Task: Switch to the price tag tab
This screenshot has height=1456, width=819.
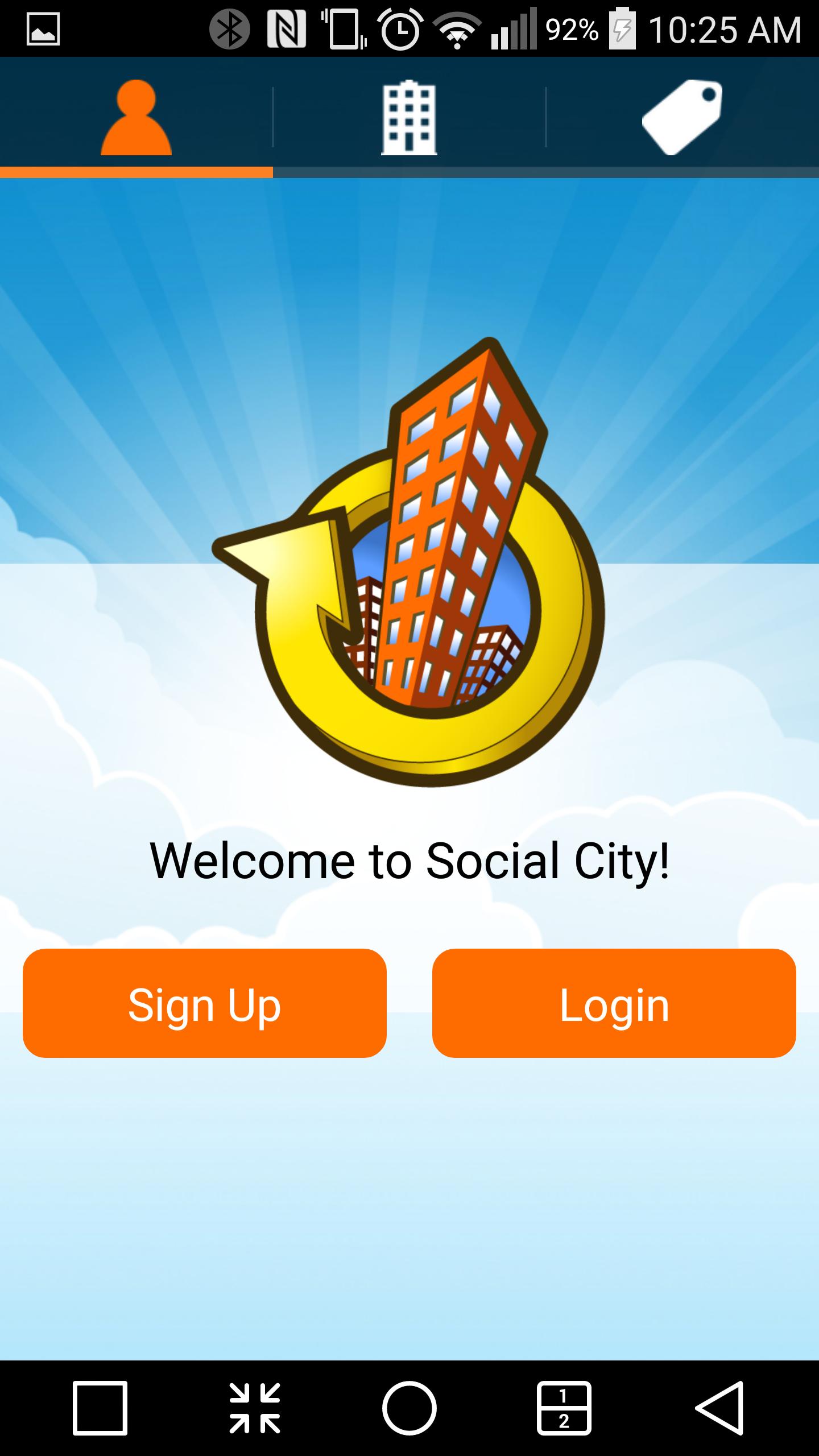Action: (682, 117)
